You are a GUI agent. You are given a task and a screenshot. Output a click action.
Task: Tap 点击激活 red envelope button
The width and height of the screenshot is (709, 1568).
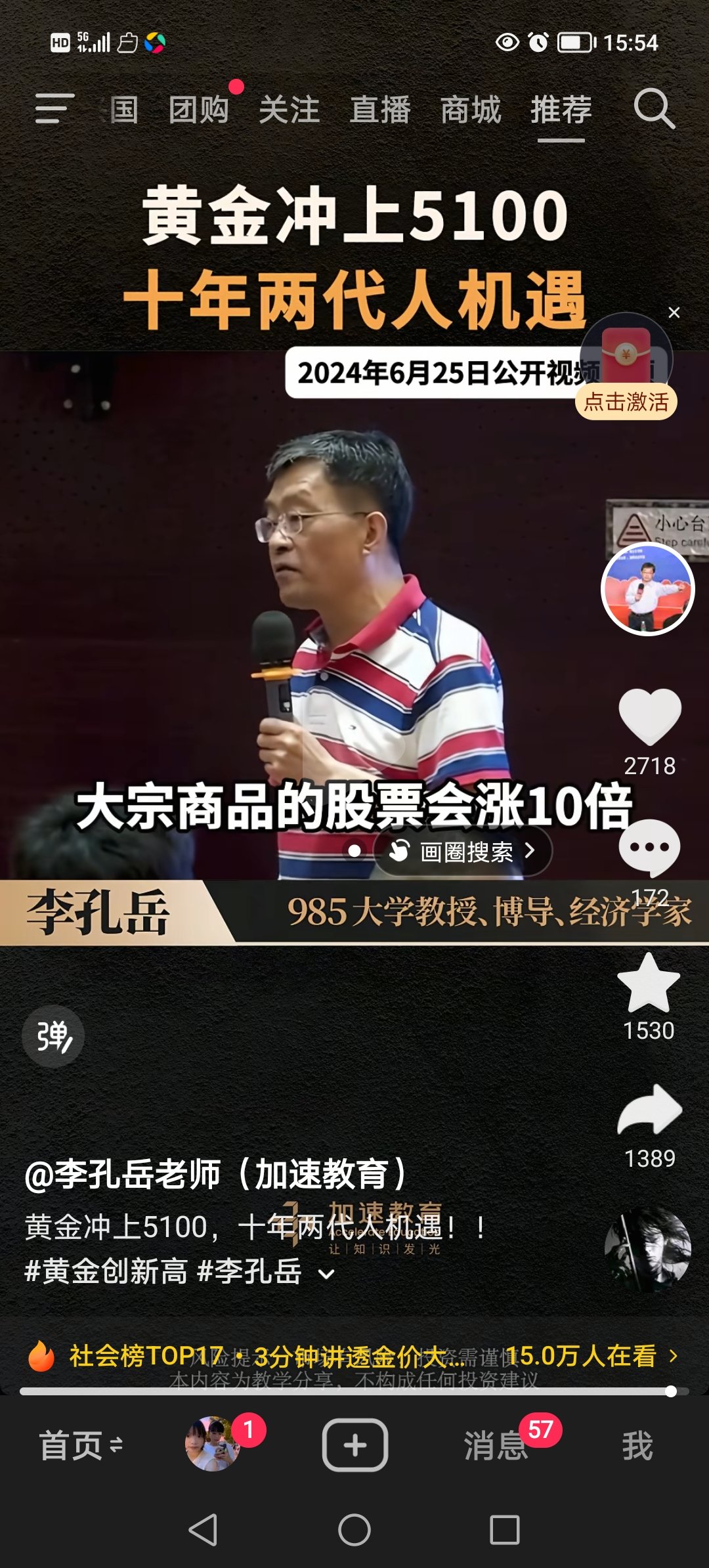click(626, 401)
